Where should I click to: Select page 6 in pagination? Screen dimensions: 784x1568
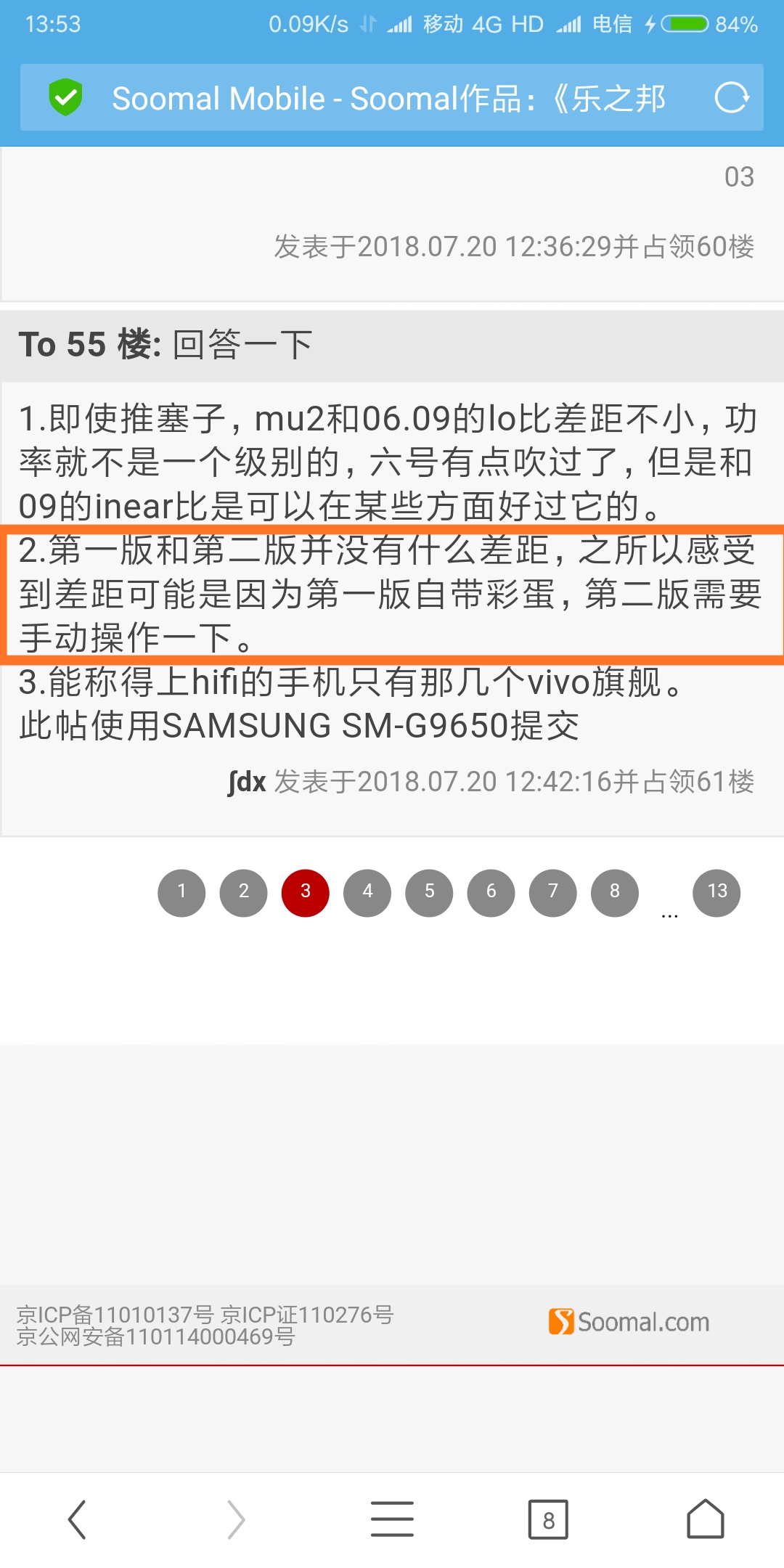pyautogui.click(x=491, y=892)
